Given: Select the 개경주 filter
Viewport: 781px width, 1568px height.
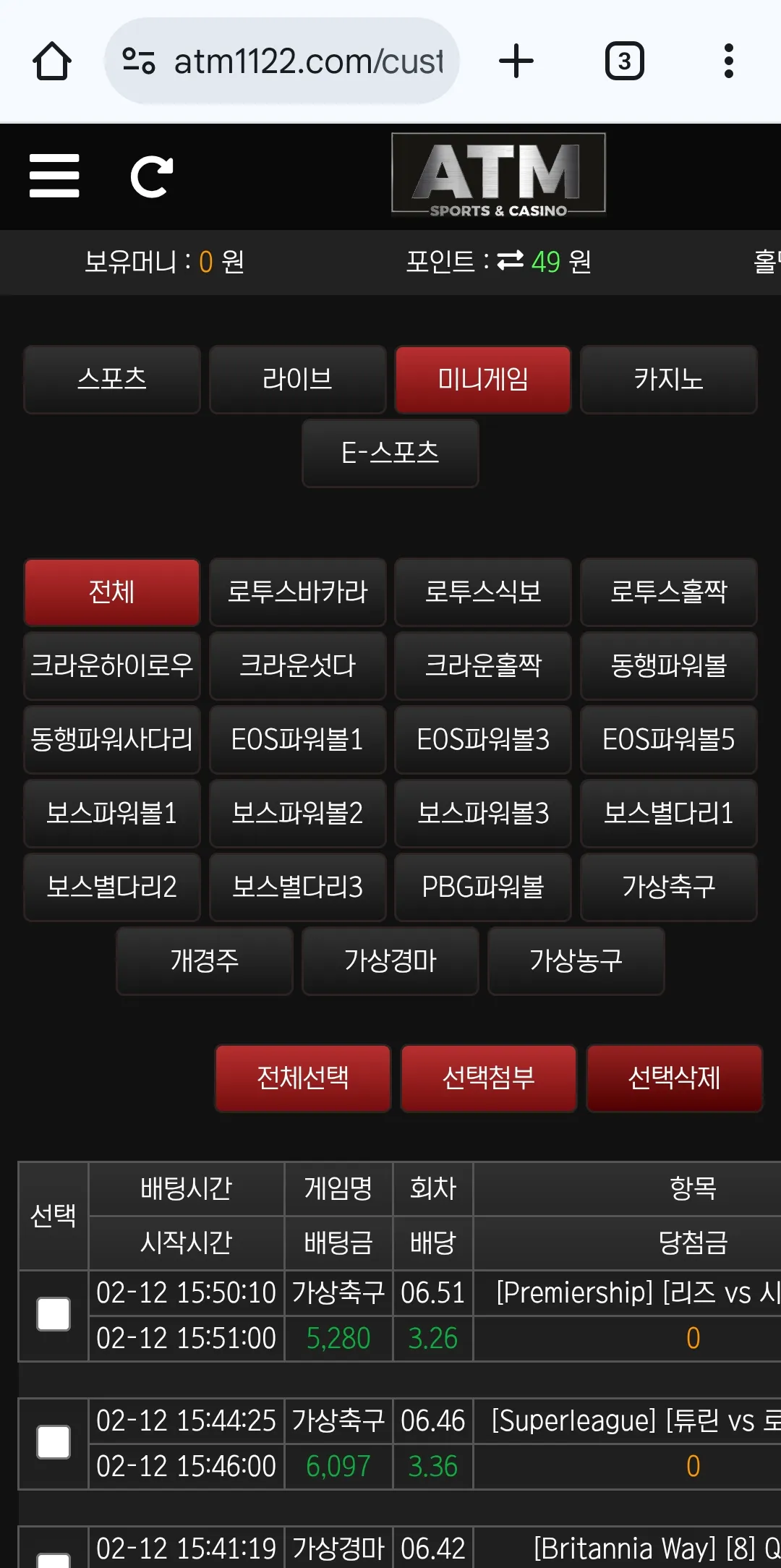Looking at the screenshot, I should (205, 961).
